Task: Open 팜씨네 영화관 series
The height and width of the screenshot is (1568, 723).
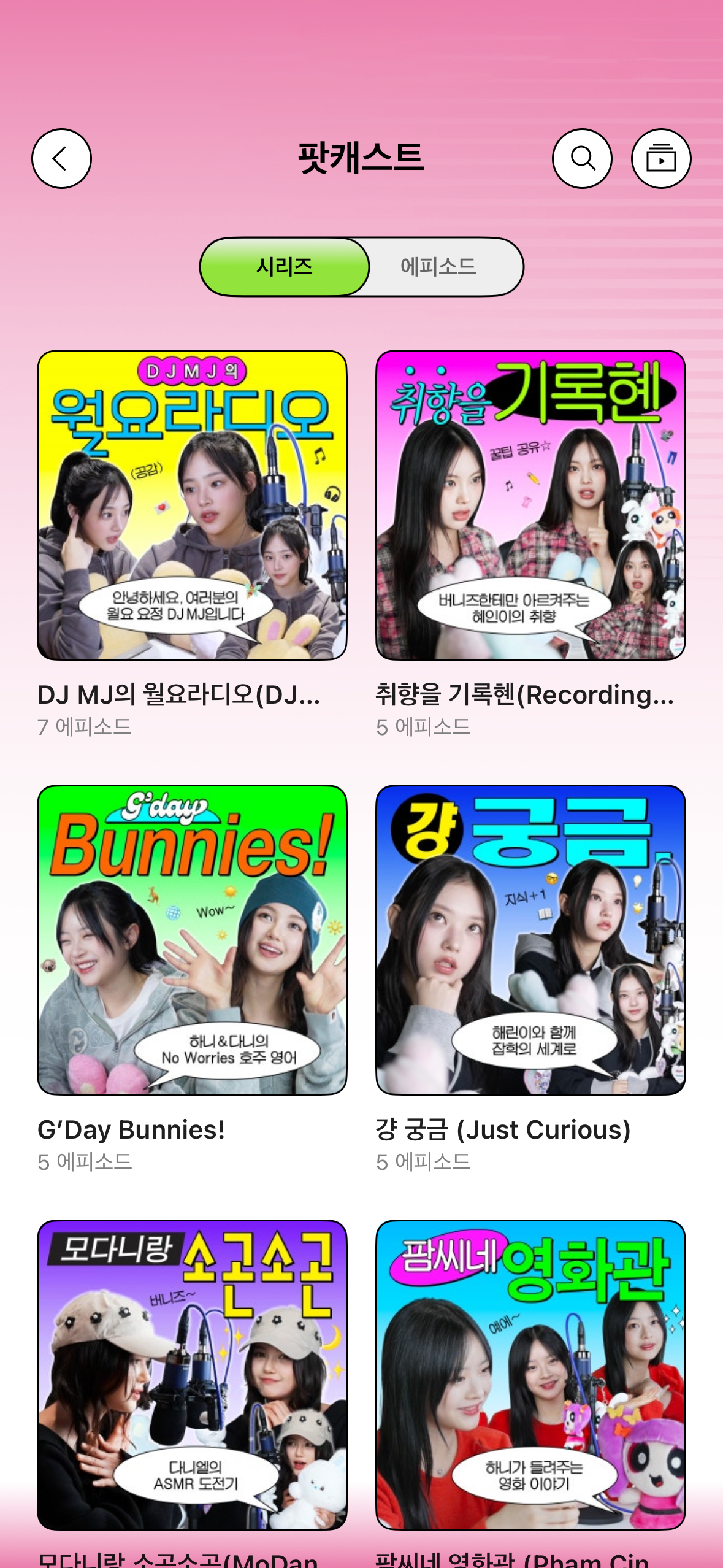Action: [530, 1374]
